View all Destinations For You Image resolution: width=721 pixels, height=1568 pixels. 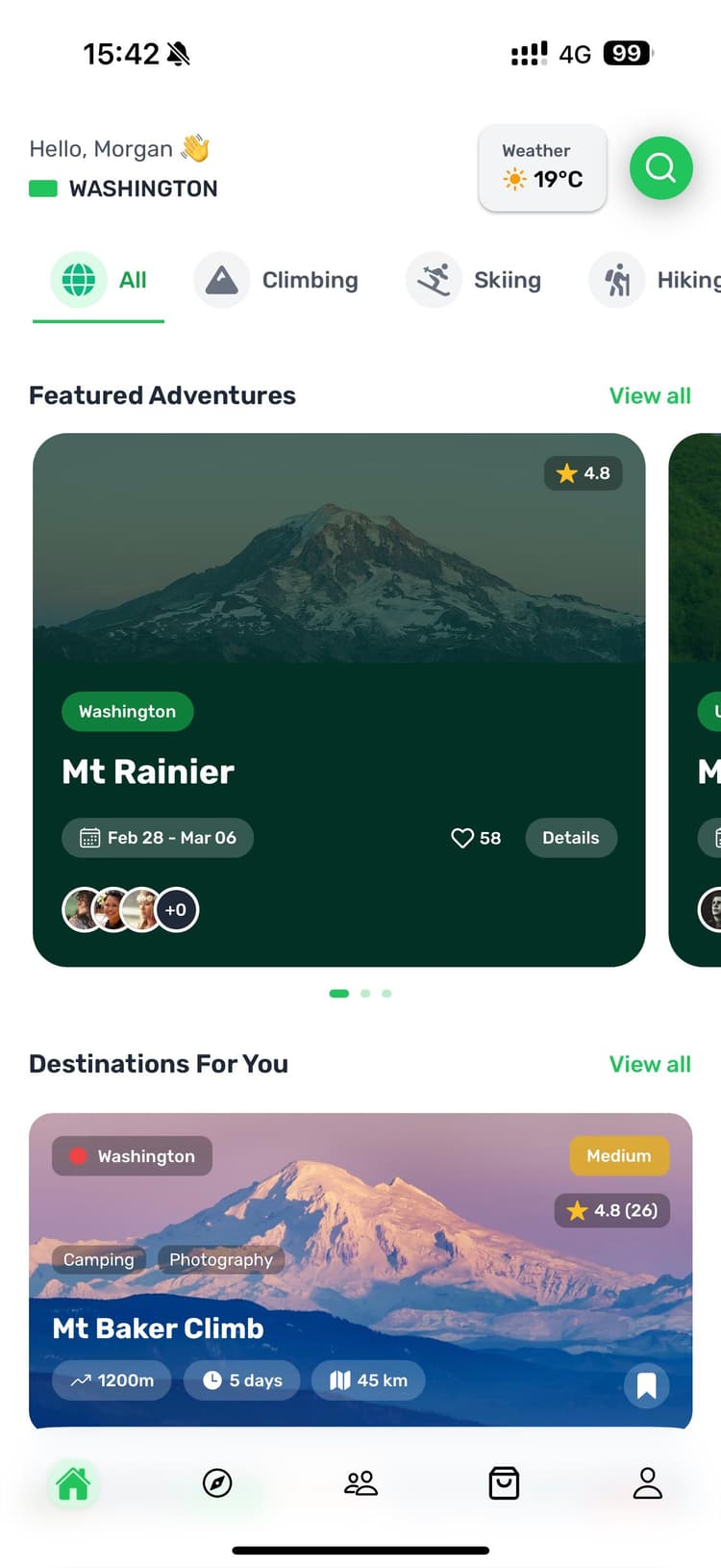pyautogui.click(x=649, y=1064)
